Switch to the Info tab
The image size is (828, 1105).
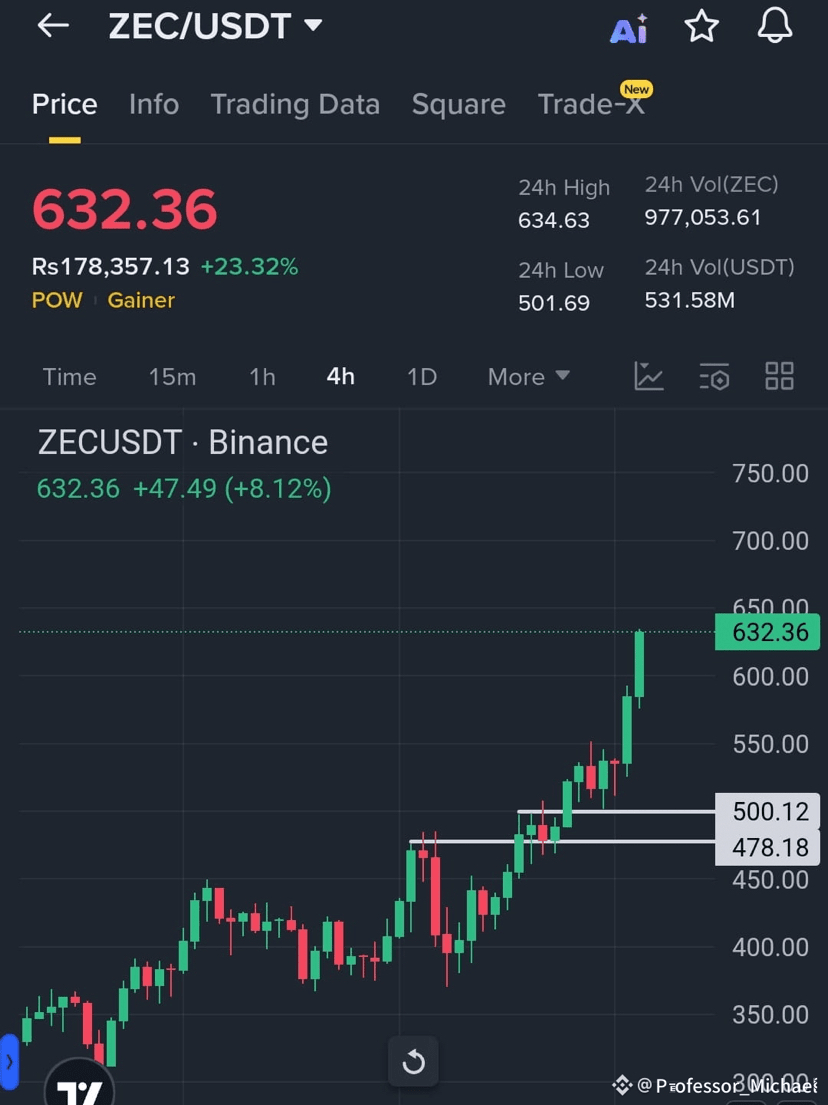154,104
